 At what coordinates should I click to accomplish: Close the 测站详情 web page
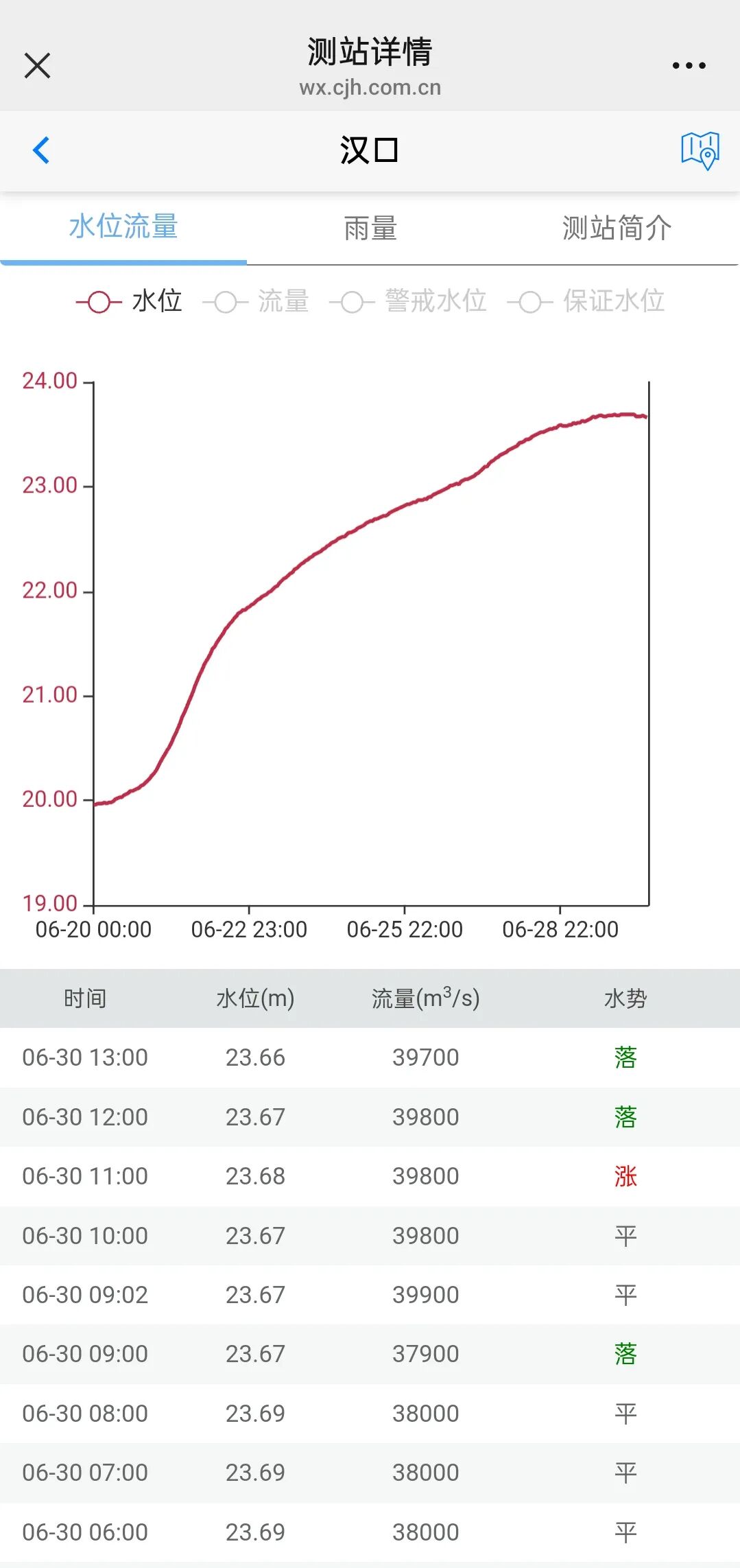[x=37, y=66]
